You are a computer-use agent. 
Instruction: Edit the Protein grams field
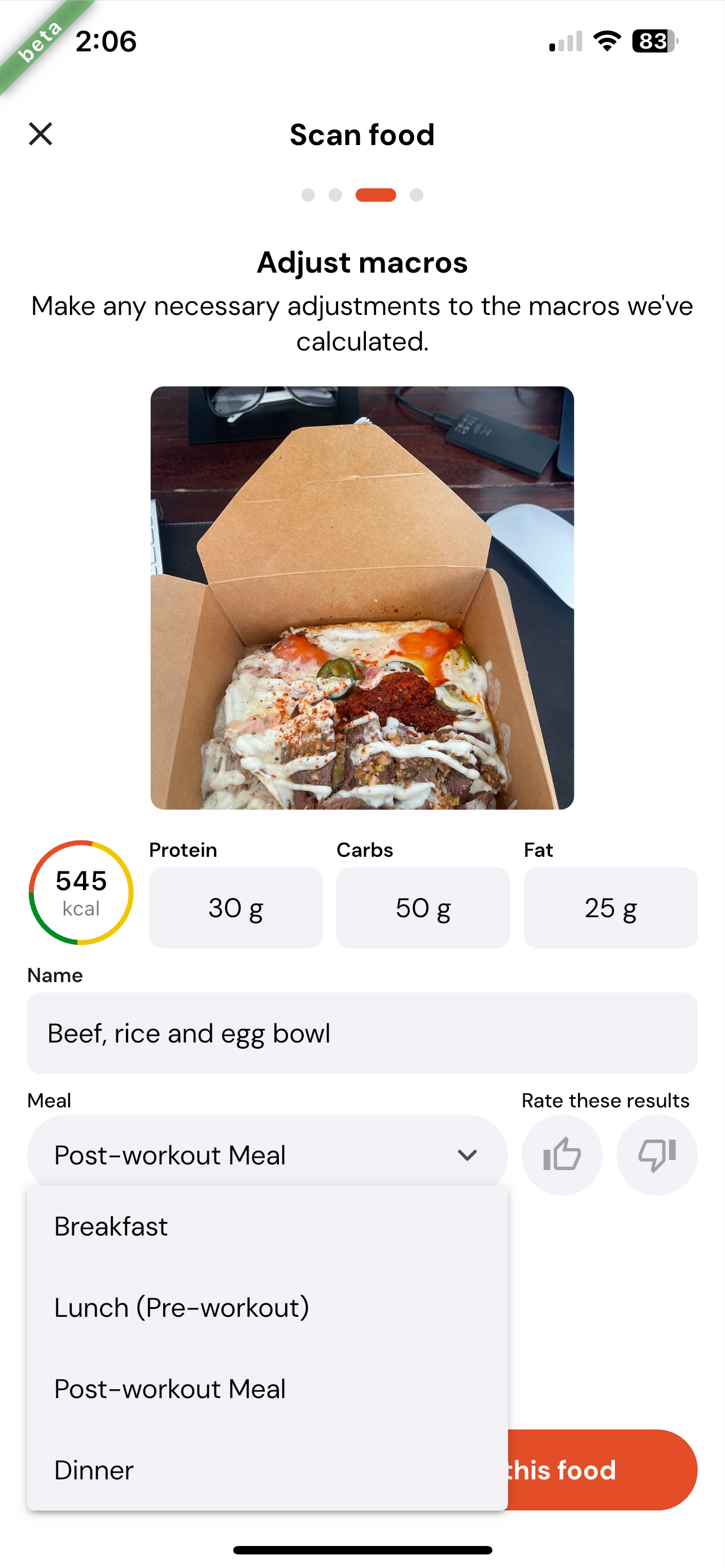[x=235, y=908]
